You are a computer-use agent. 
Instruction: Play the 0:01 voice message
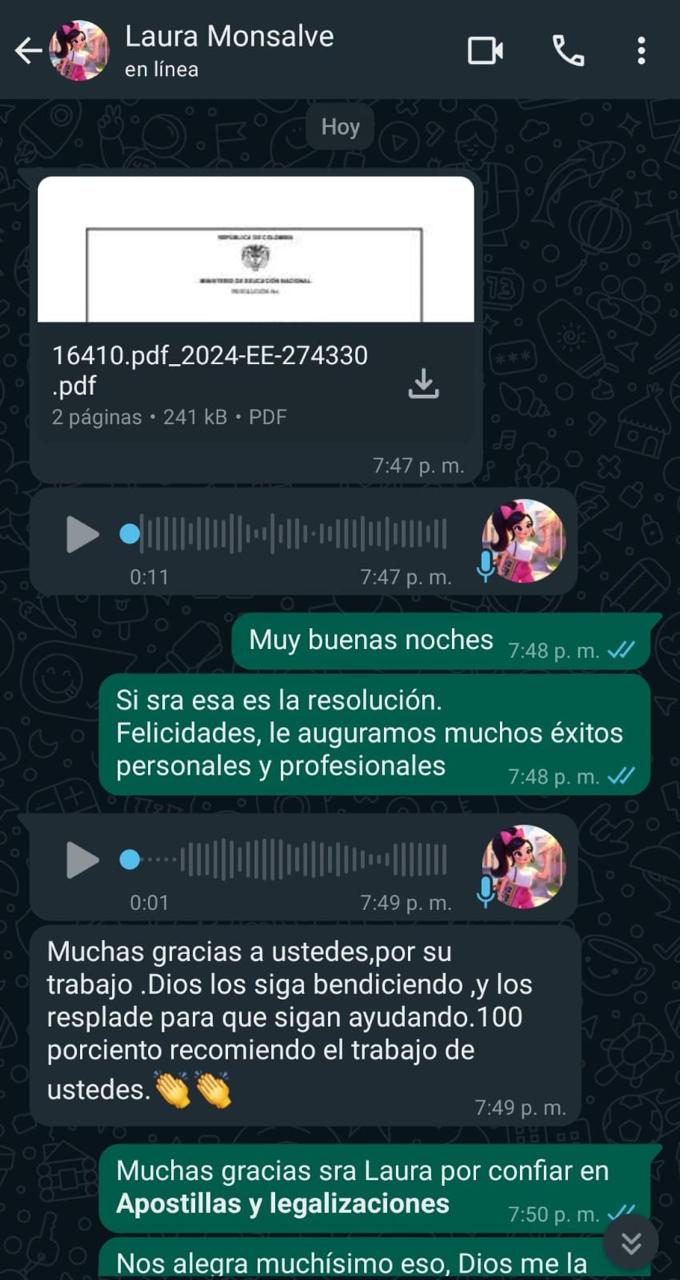click(x=82, y=860)
